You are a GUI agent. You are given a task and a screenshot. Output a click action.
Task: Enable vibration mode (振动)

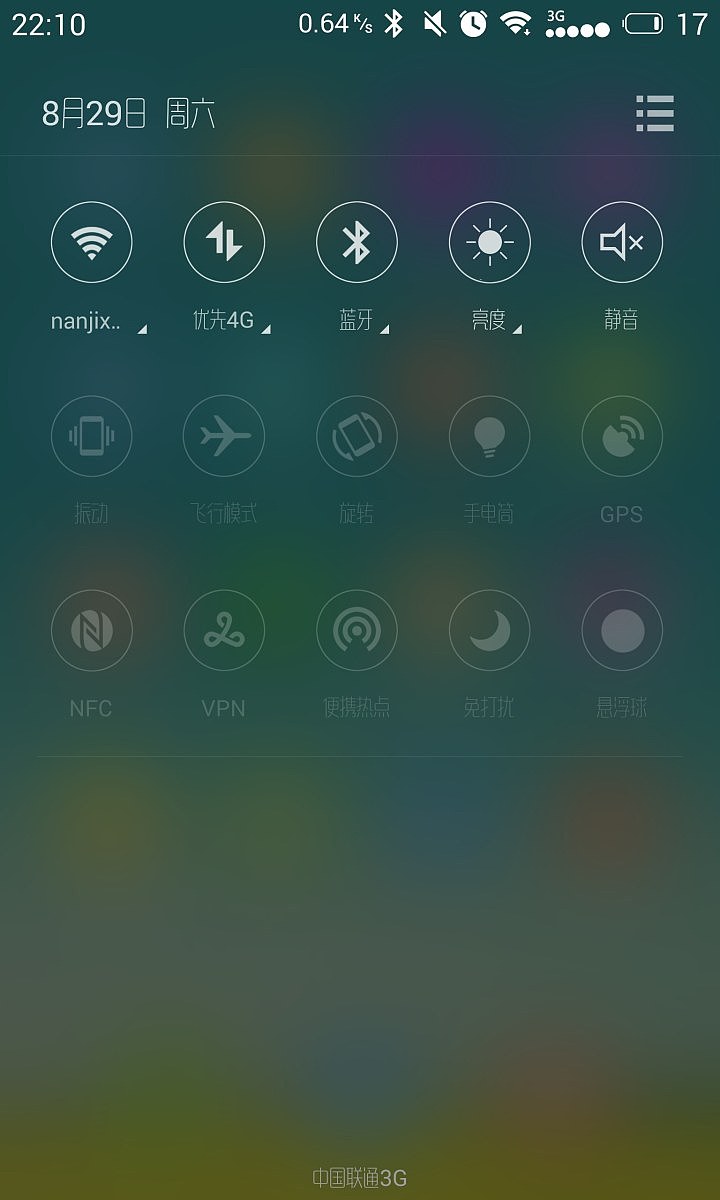[92, 436]
